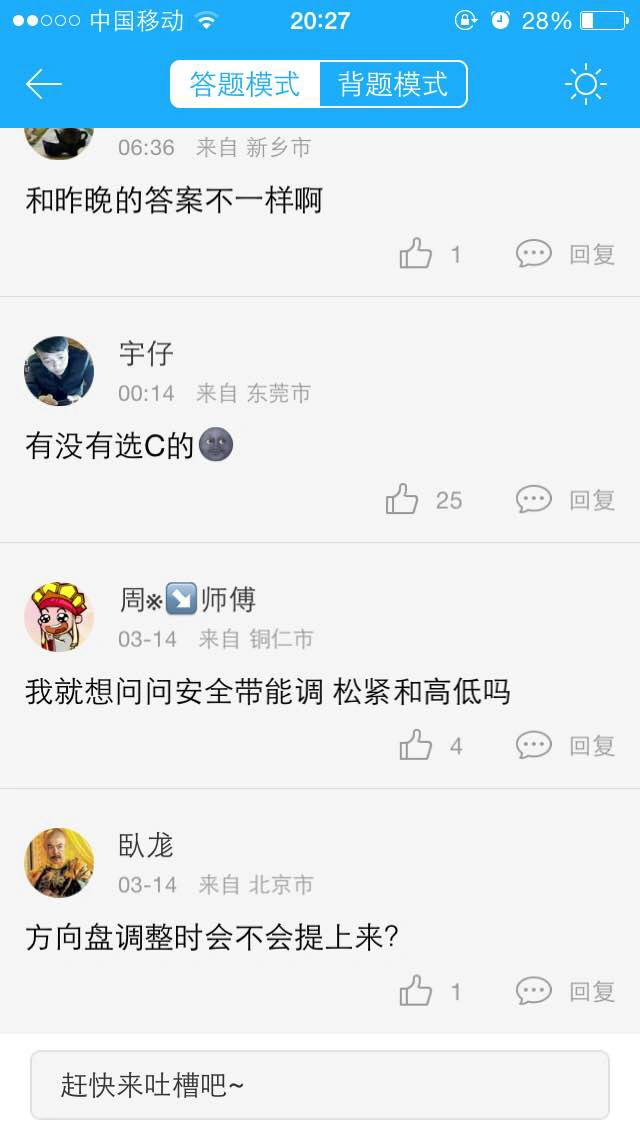
Task: Go back using the top-left arrow
Action: pyautogui.click(x=44, y=84)
